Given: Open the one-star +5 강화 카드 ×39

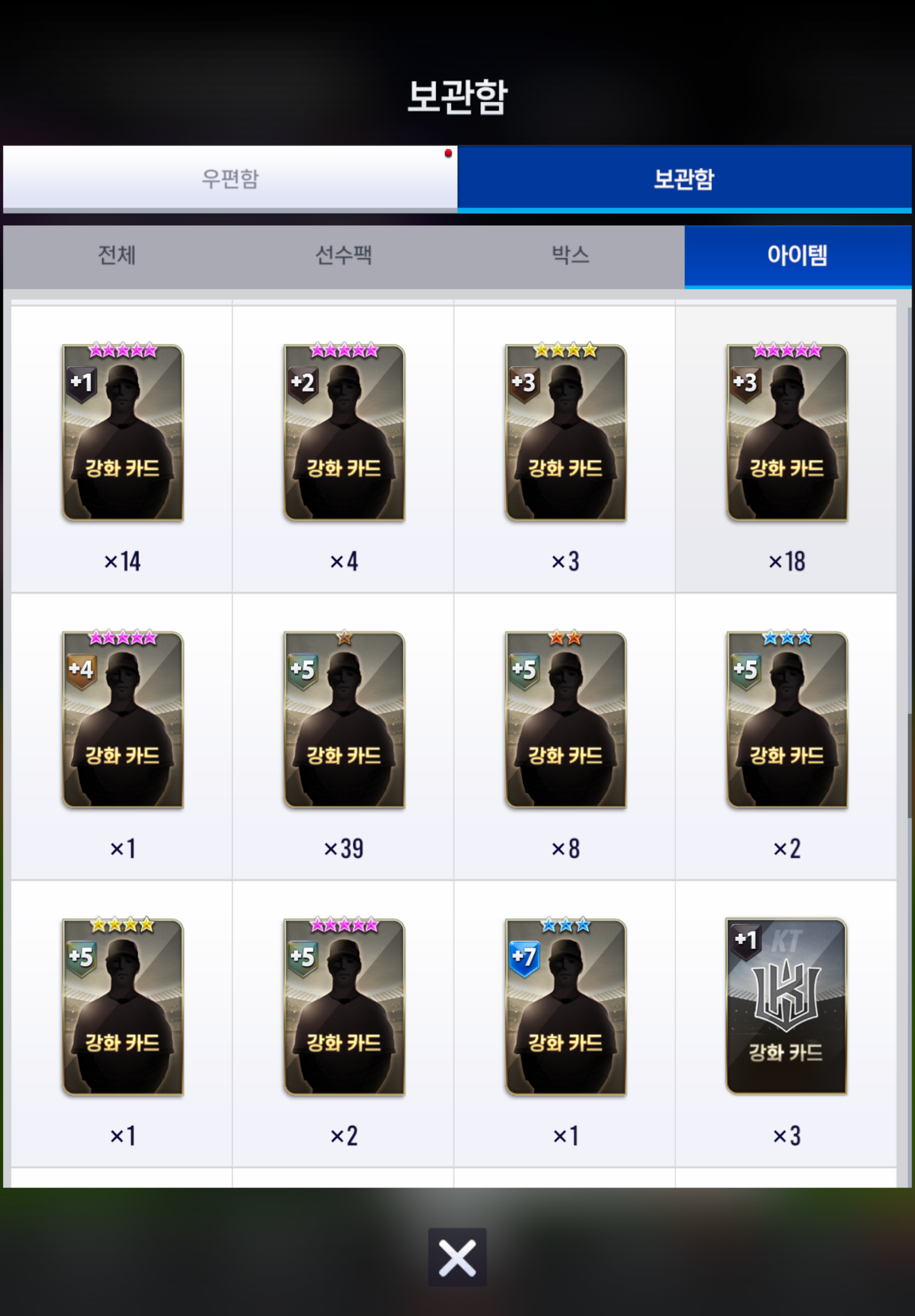Looking at the screenshot, I should click(344, 720).
